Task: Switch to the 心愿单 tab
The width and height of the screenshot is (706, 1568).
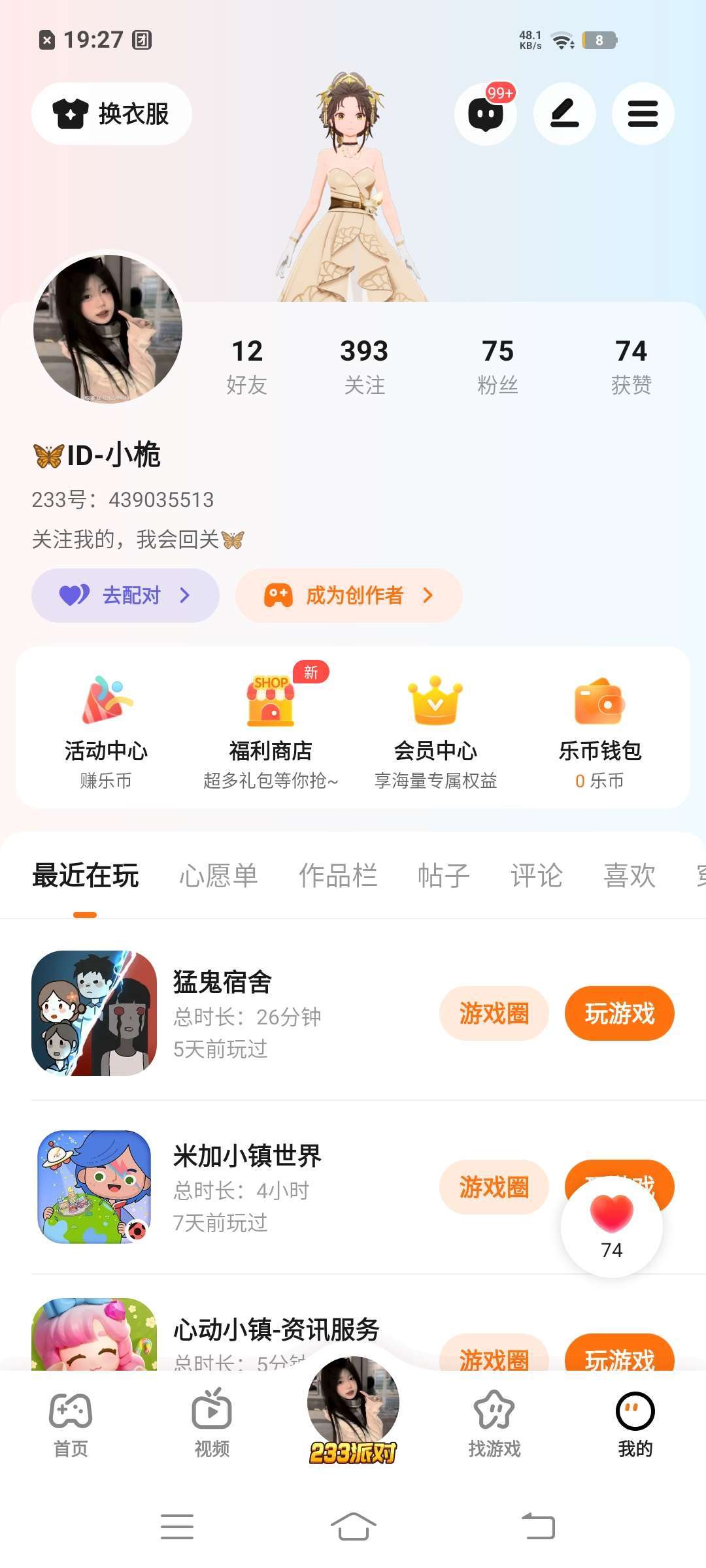Action: (218, 875)
